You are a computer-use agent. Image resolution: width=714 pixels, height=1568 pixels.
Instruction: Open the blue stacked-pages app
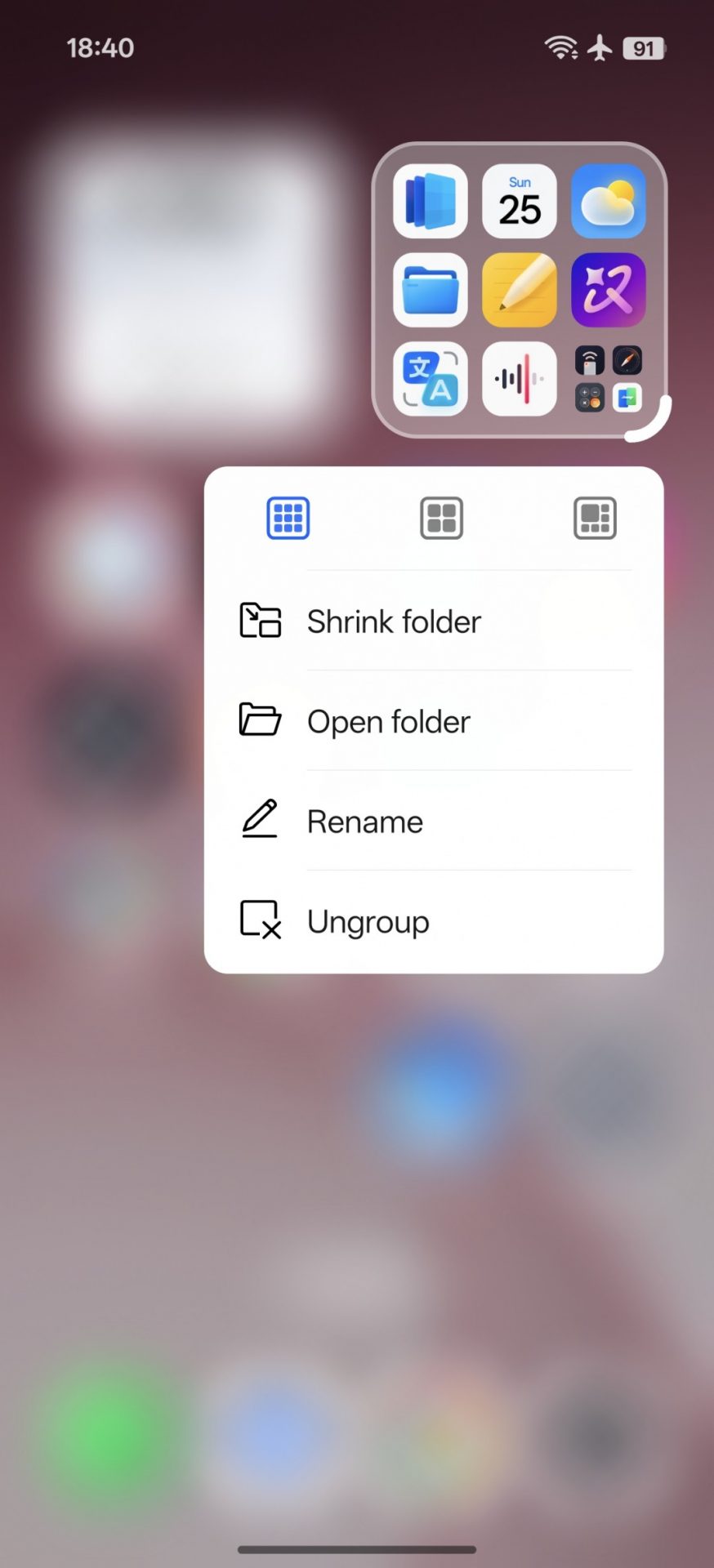click(431, 202)
